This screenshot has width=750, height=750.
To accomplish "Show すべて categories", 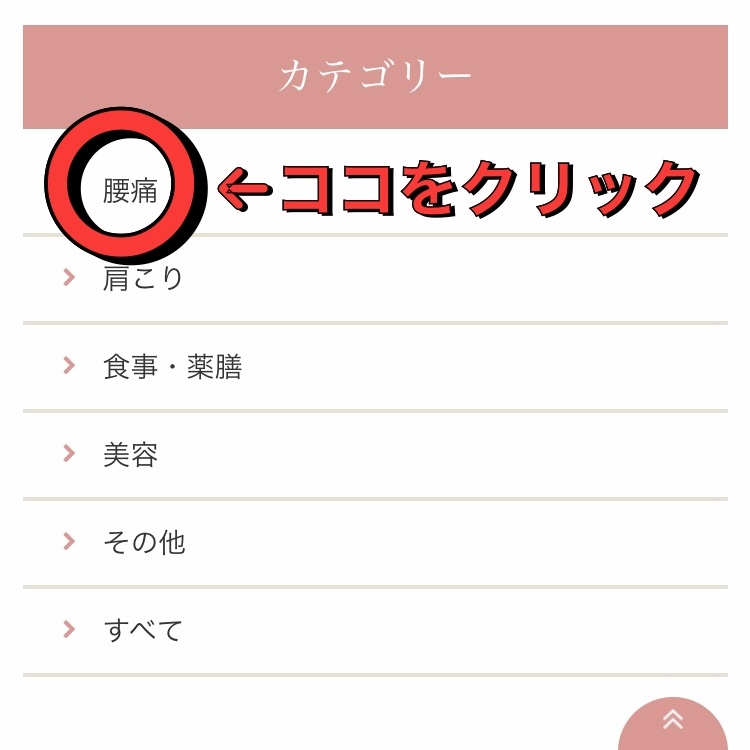I will [143, 630].
